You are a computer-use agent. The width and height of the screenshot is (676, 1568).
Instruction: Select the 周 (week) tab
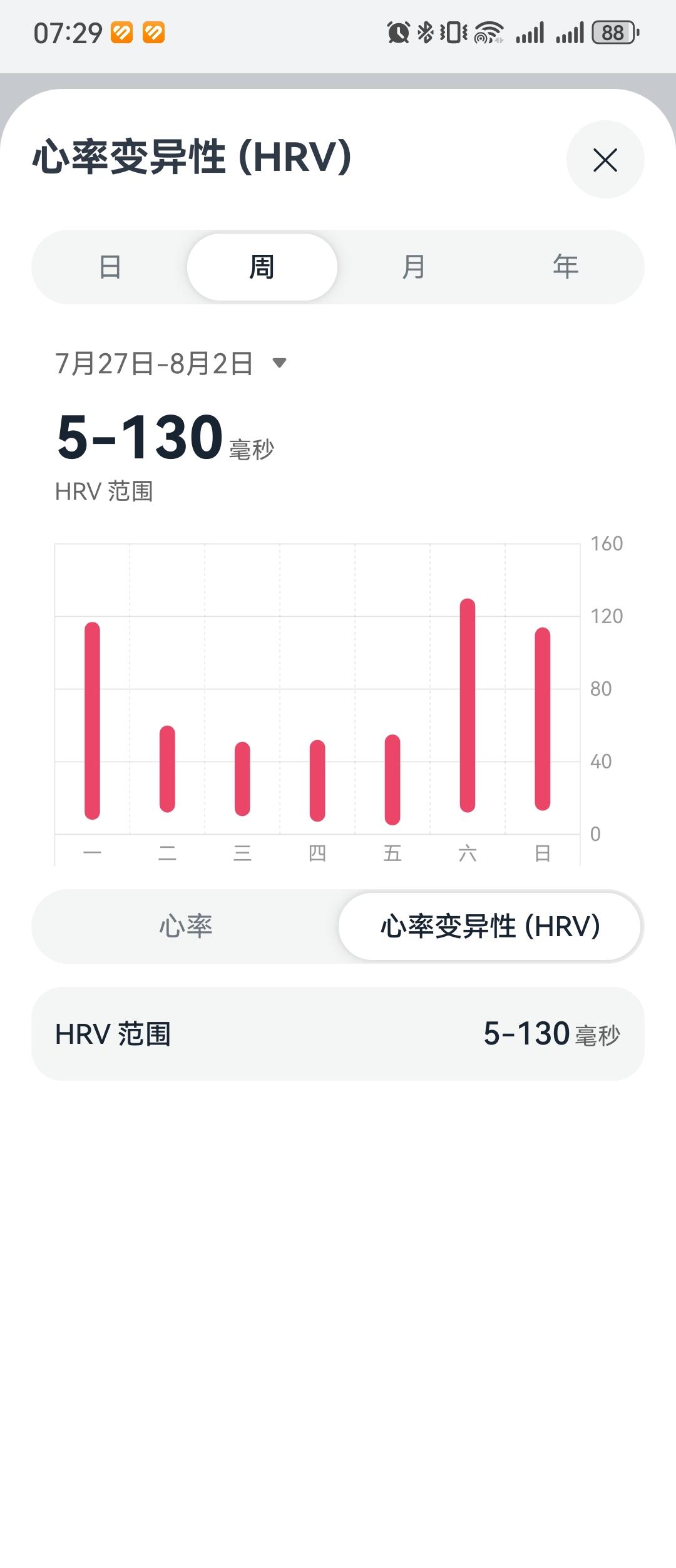pyautogui.click(x=262, y=267)
